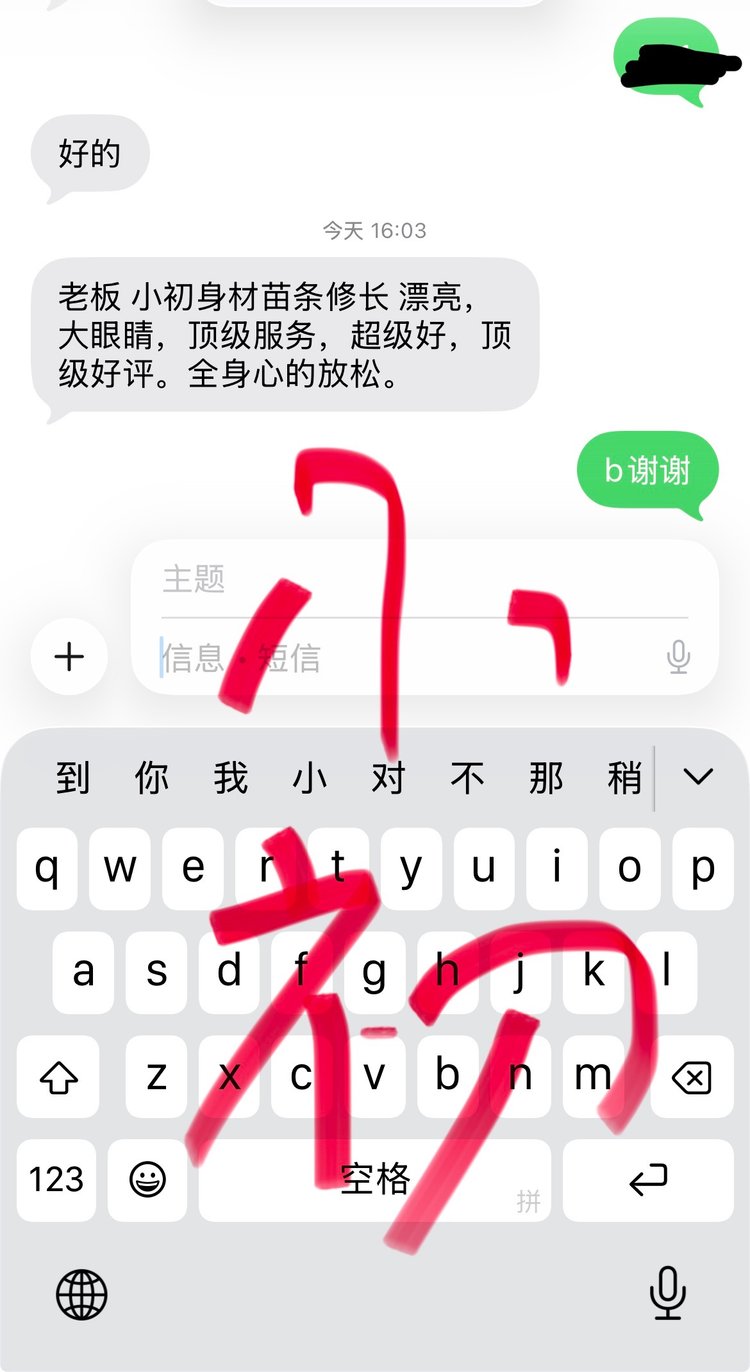Tap the return key
The height and width of the screenshot is (1372, 750).
(x=648, y=1180)
